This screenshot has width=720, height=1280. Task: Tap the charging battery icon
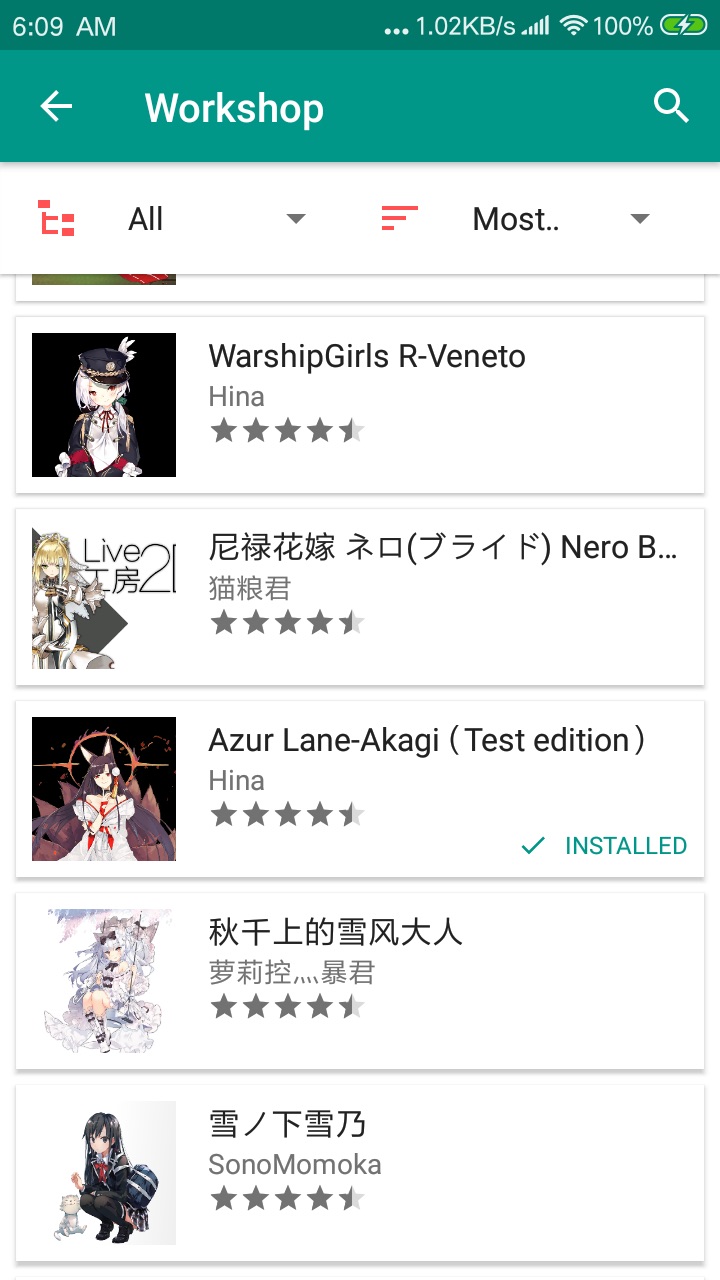688,27
